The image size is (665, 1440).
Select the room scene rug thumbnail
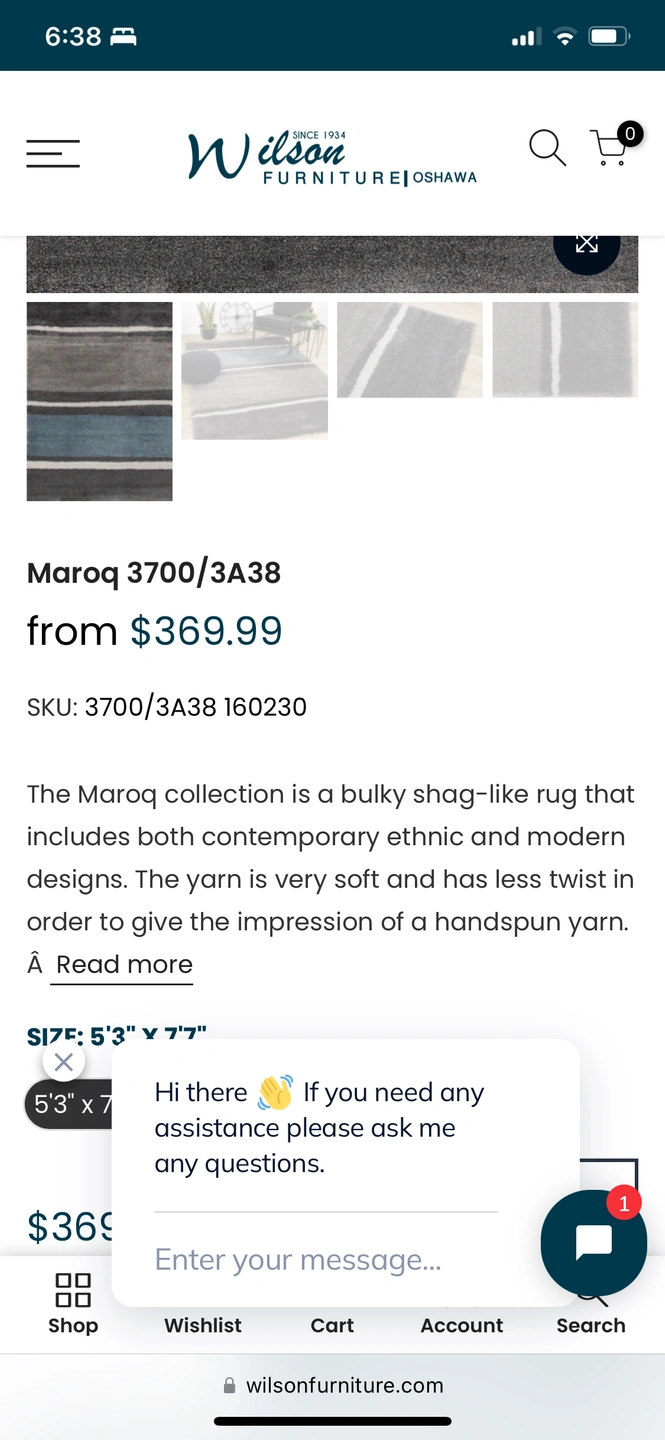(x=254, y=370)
